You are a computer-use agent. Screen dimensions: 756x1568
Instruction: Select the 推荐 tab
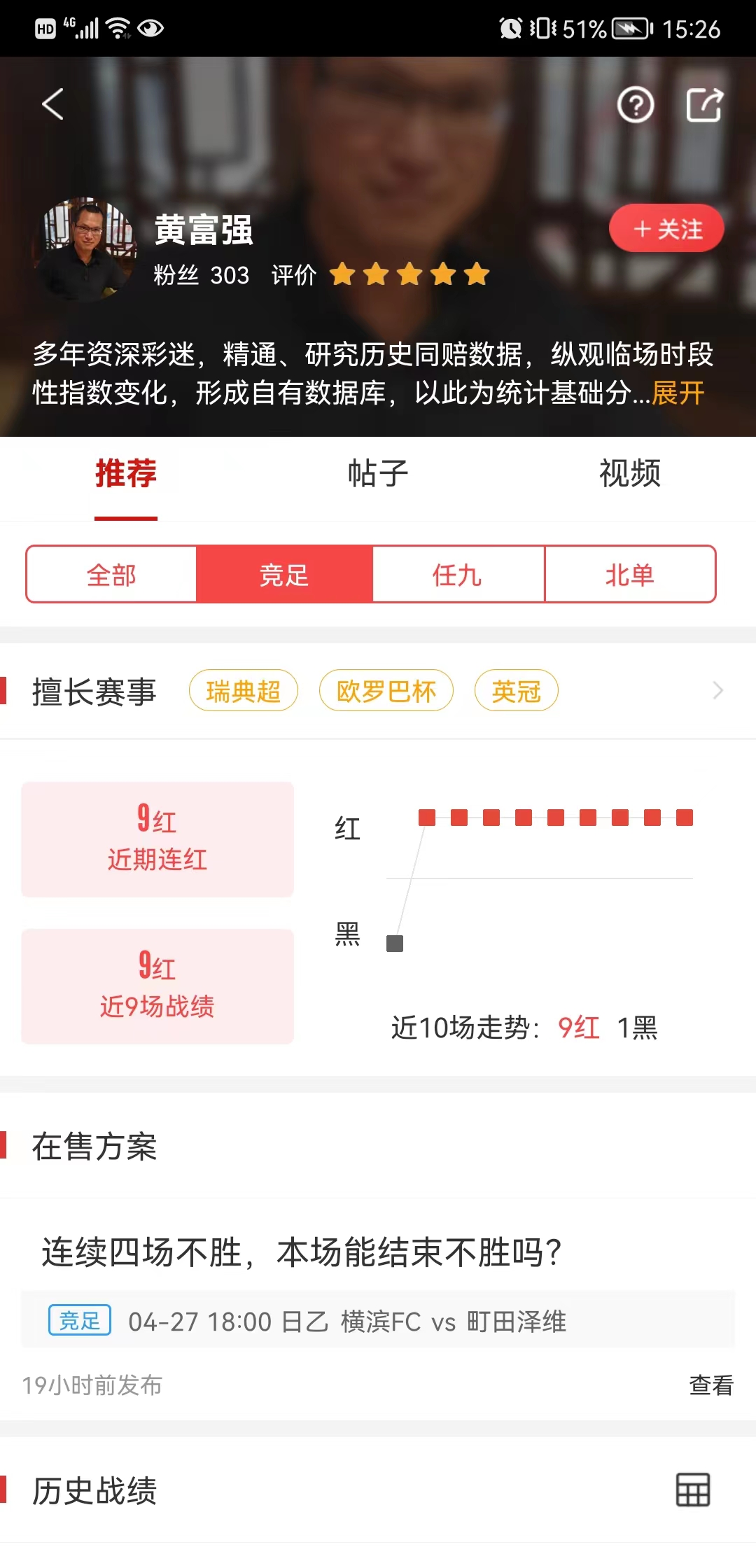(126, 474)
